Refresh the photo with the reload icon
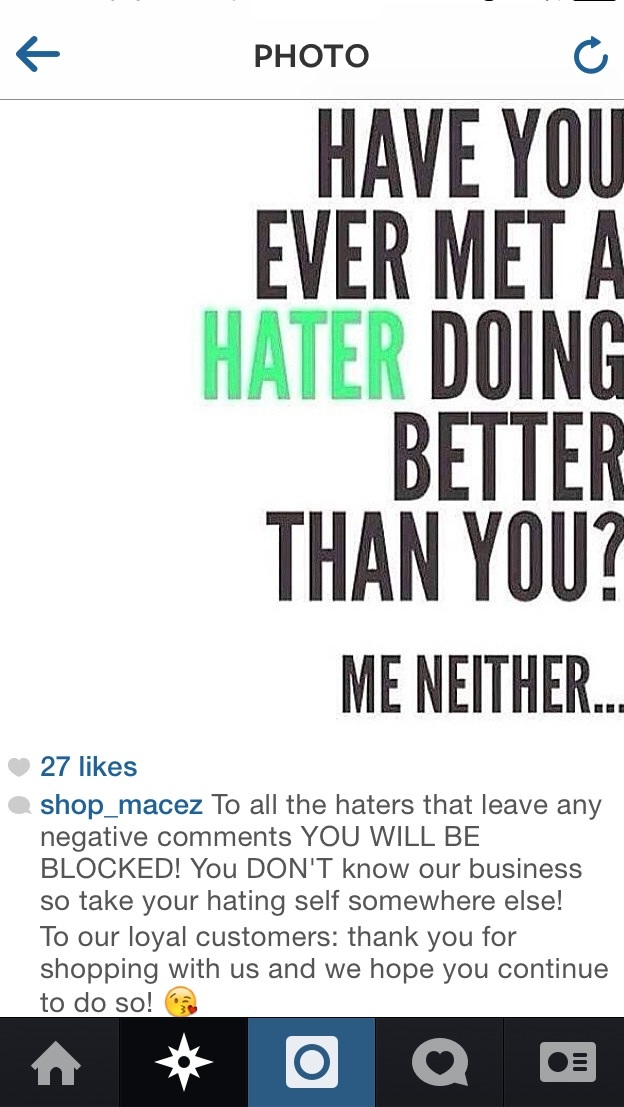This screenshot has height=1107, width=624. 590,55
